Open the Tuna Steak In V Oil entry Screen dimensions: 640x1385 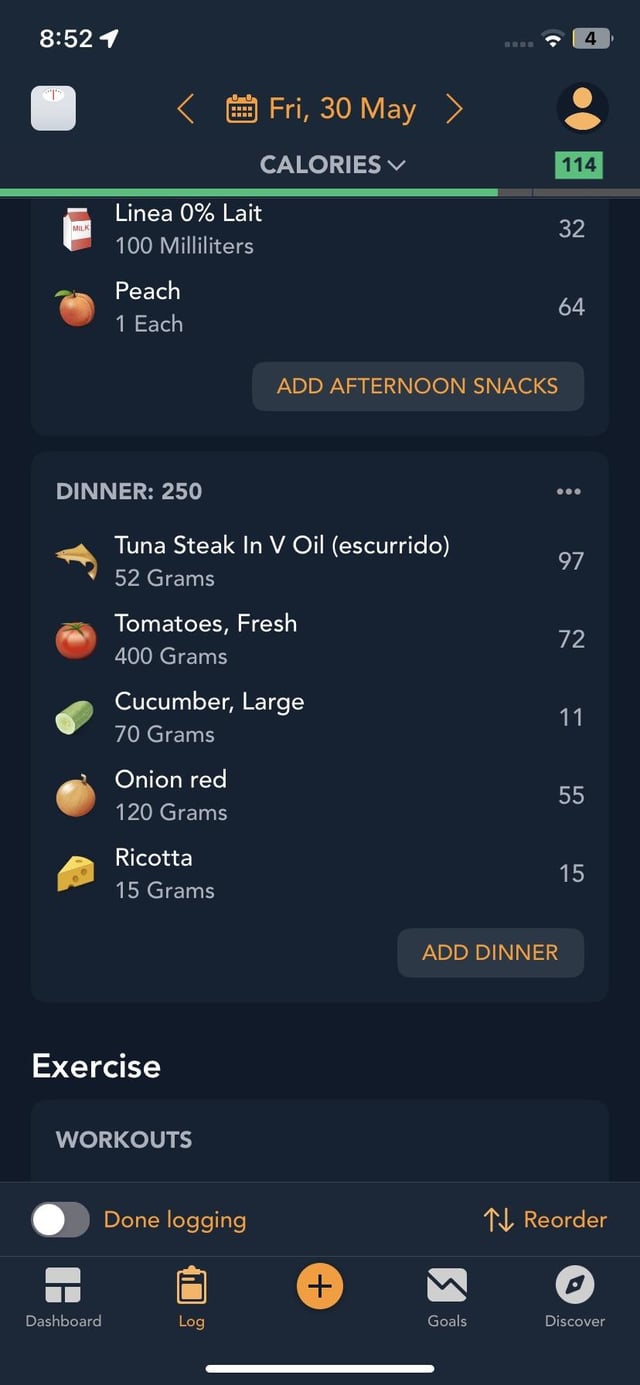[x=320, y=561]
